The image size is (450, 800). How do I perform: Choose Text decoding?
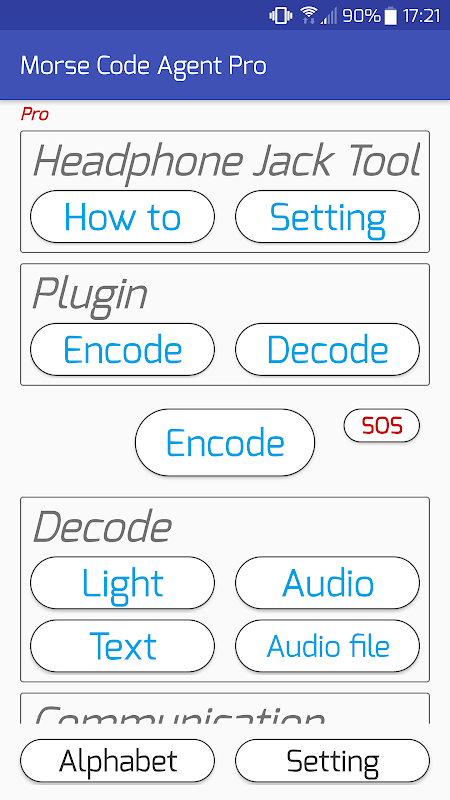click(122, 646)
